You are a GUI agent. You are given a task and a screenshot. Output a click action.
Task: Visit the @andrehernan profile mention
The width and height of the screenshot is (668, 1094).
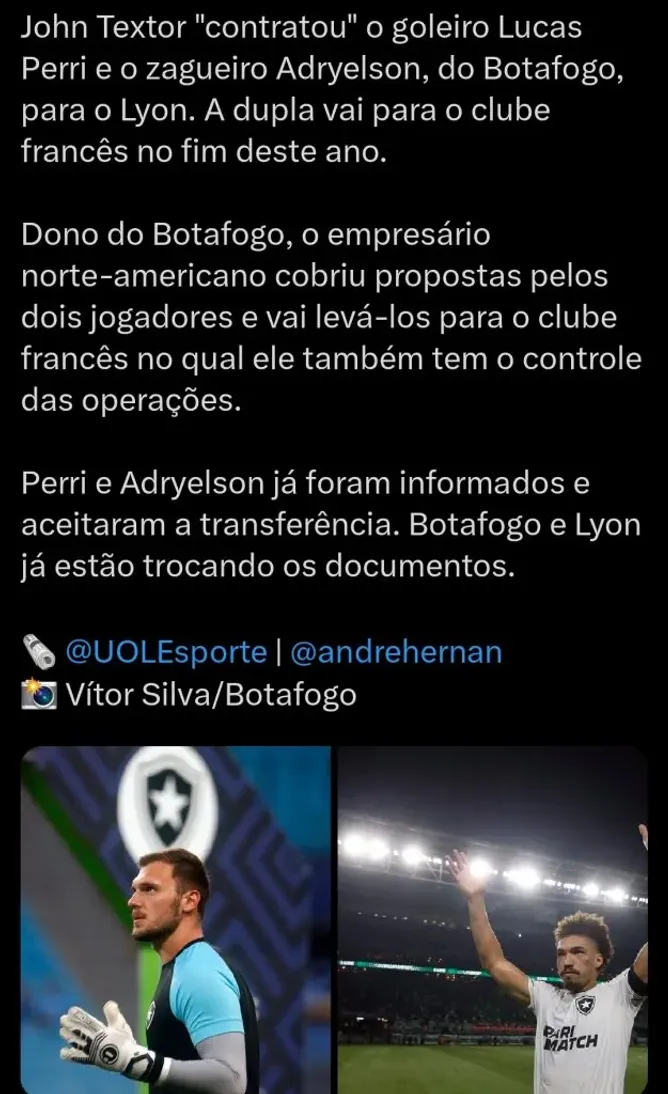(395, 653)
